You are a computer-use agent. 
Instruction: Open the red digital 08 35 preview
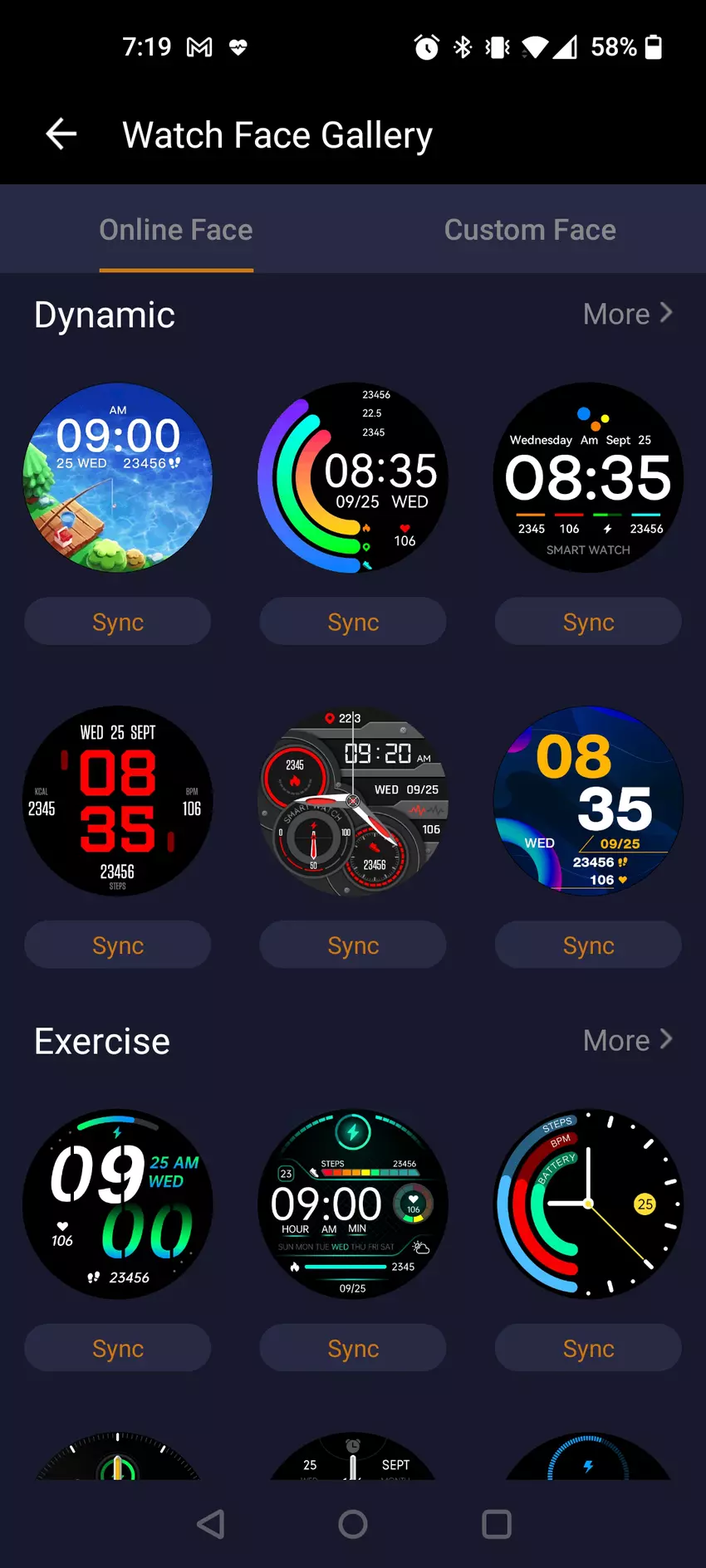pos(118,801)
